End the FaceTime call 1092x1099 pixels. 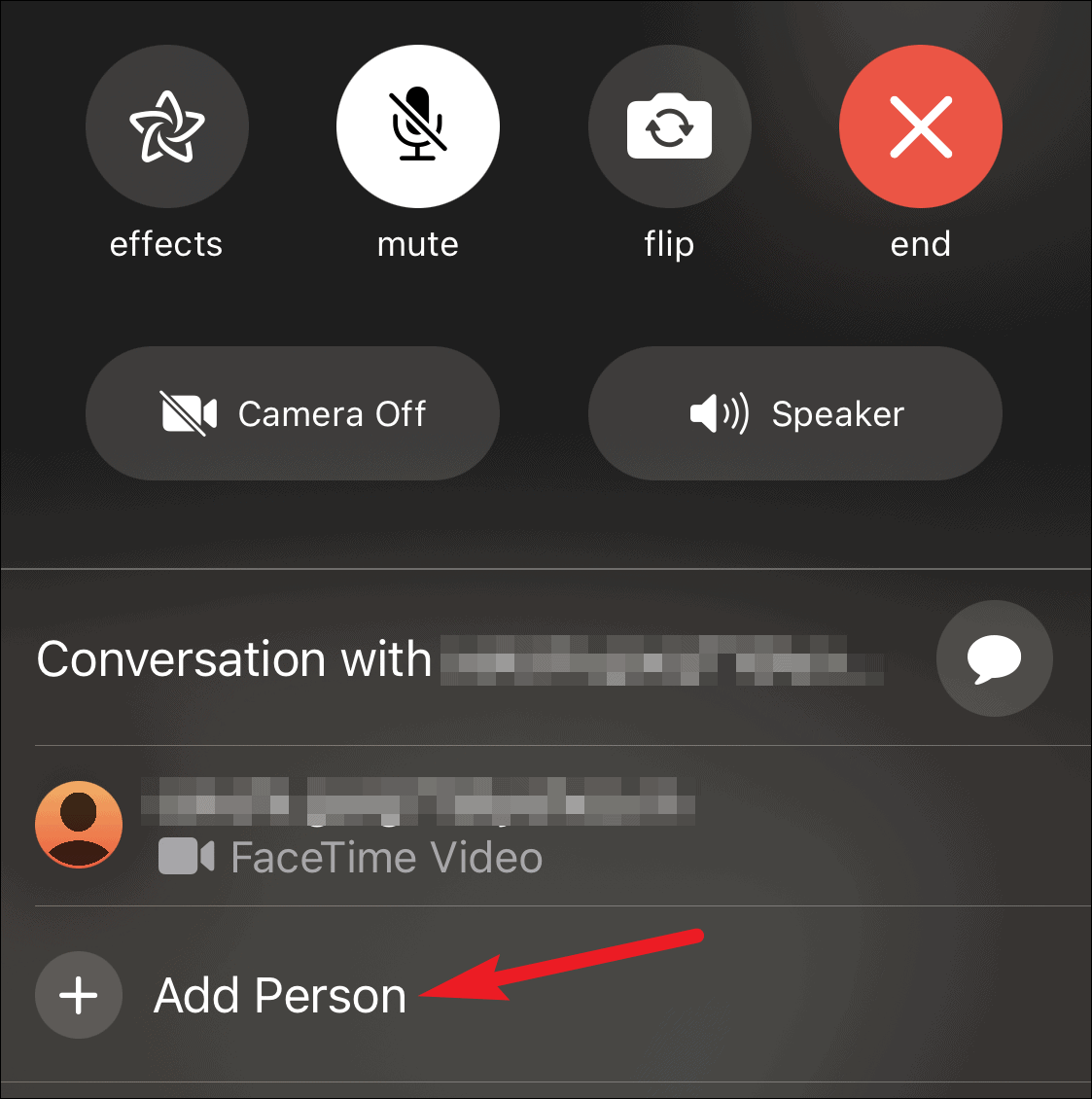[x=920, y=126]
